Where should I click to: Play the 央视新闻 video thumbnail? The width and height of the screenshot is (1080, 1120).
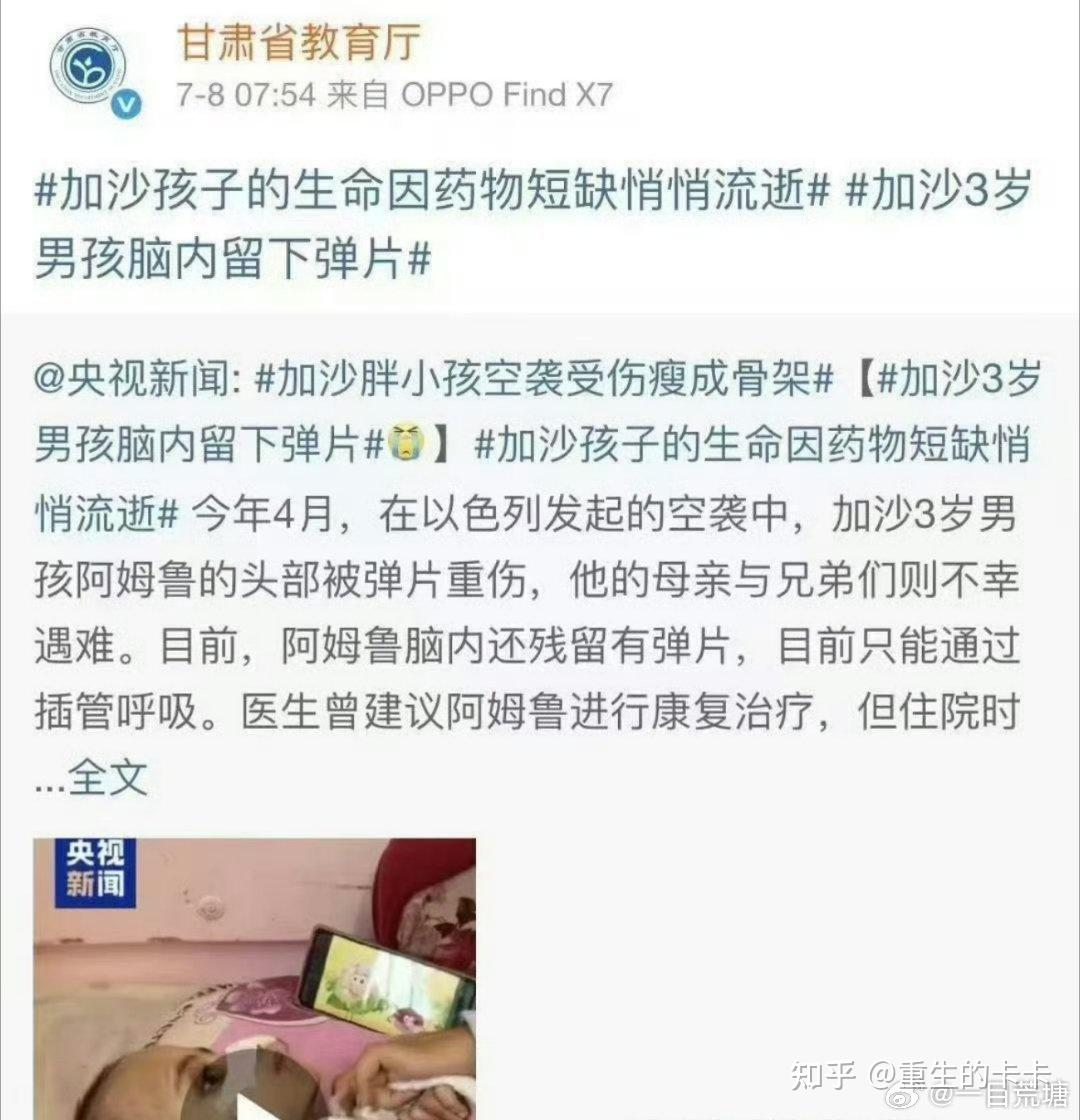point(255,980)
